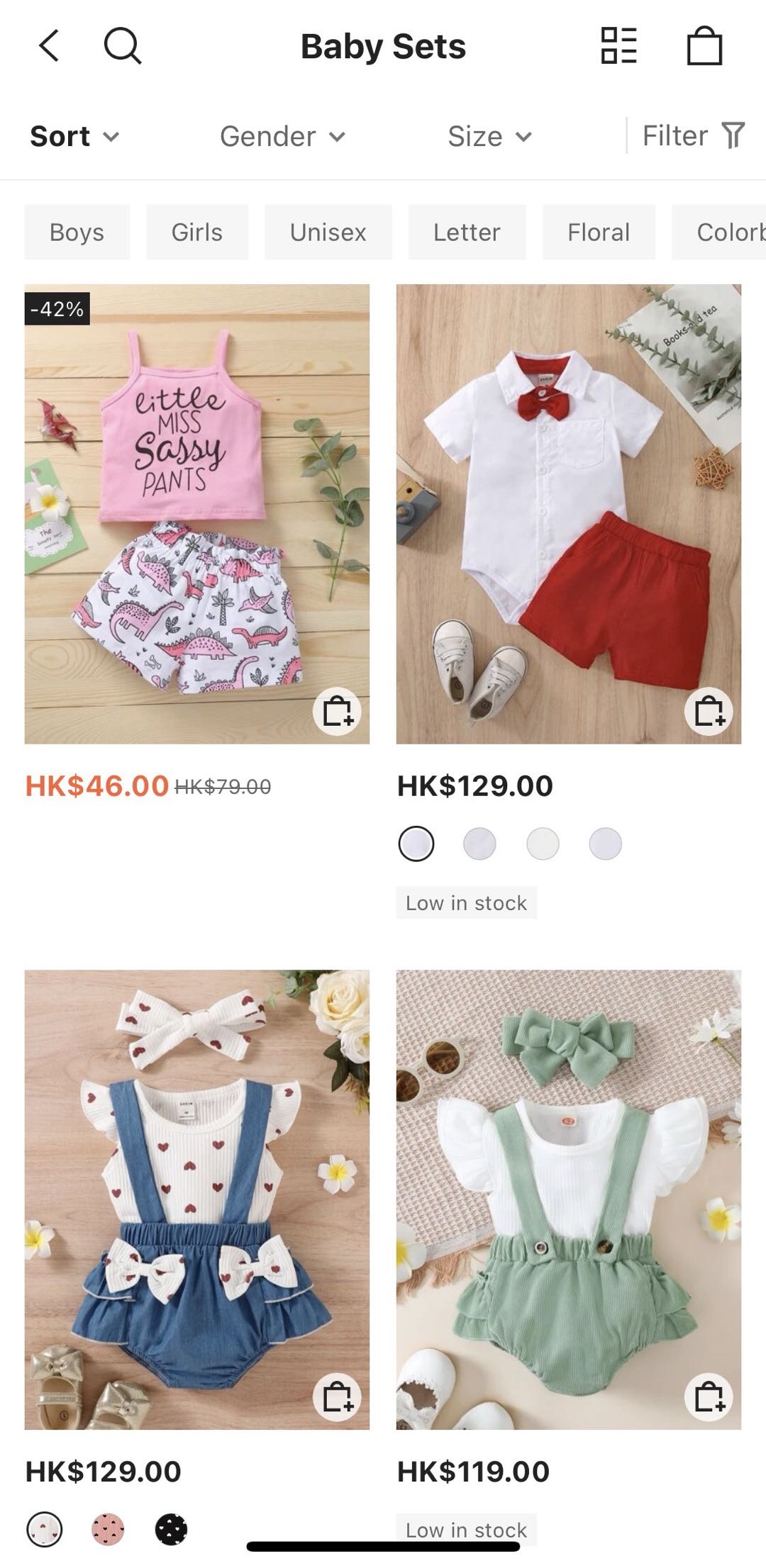
Task: Open the white shirt red shorts set
Action: point(568,496)
